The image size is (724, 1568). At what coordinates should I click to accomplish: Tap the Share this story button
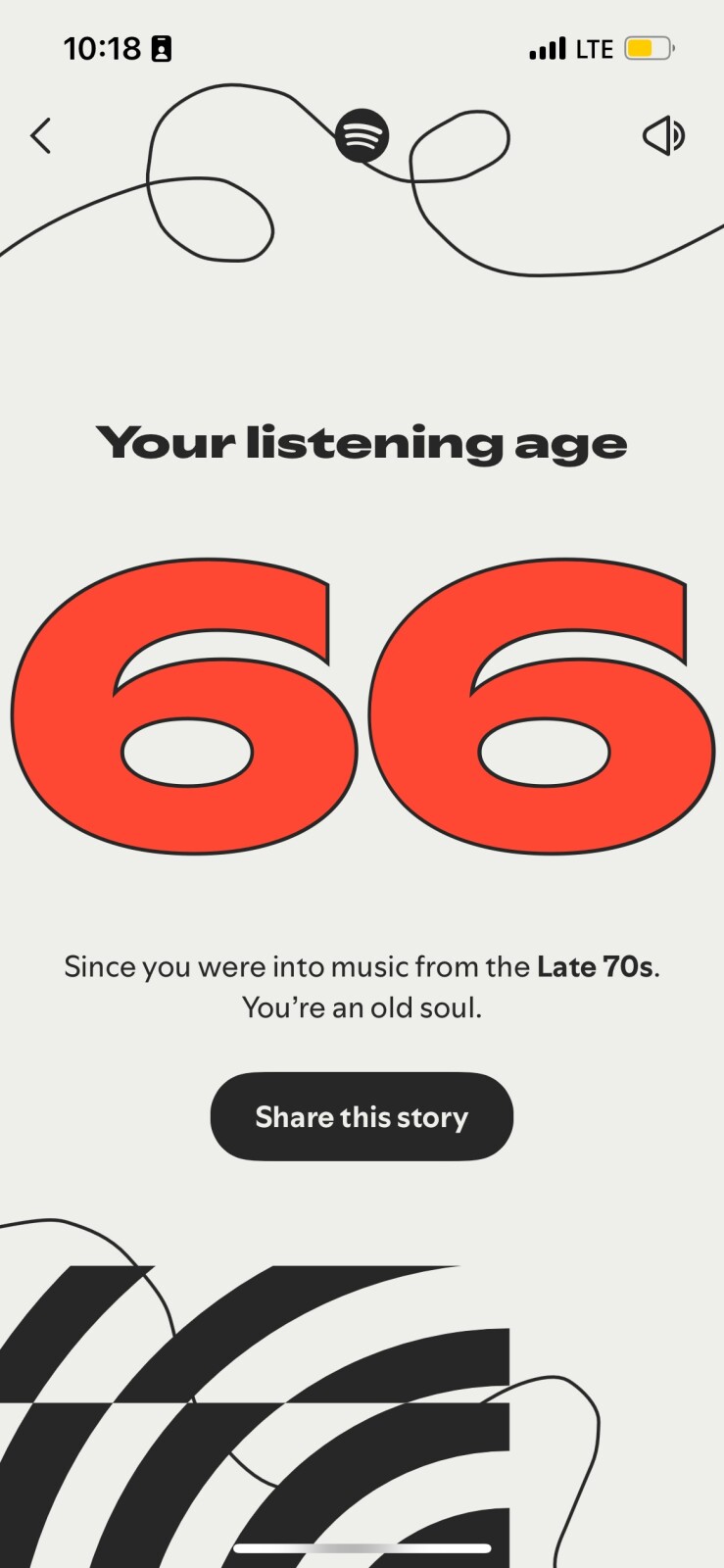362,1116
